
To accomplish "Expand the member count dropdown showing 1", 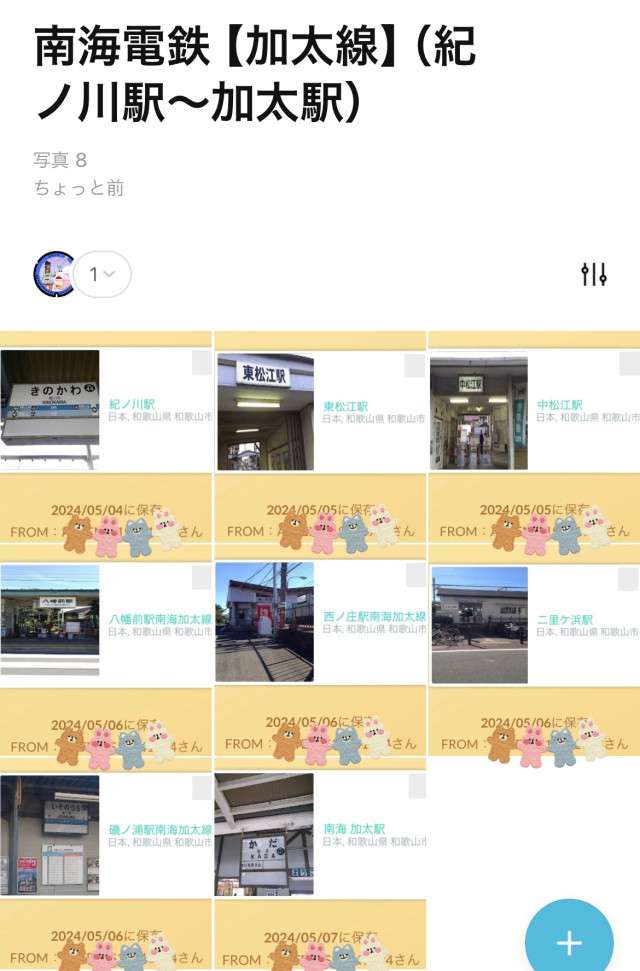I will click(x=102, y=274).
